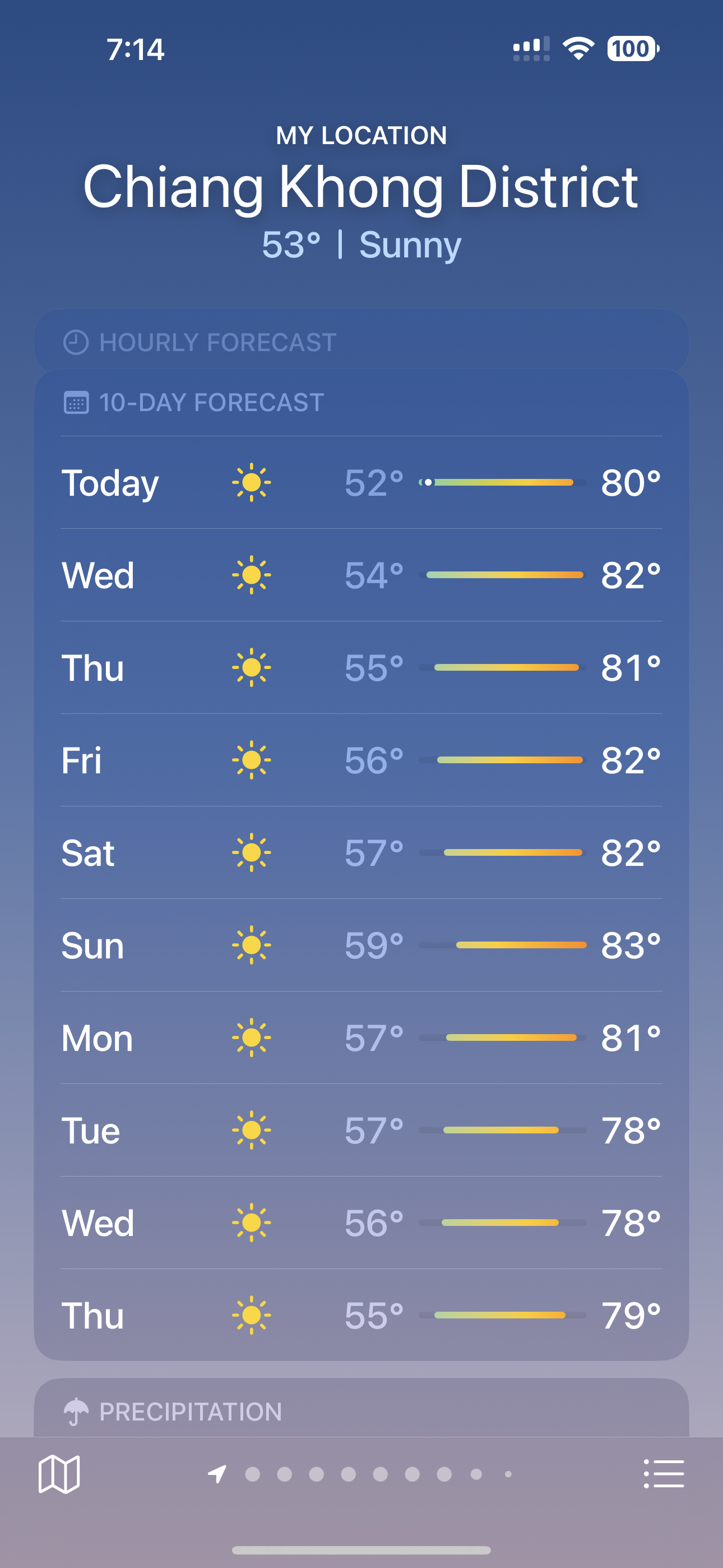Open Monday's forecast row
The image size is (723, 1568).
point(361,1038)
